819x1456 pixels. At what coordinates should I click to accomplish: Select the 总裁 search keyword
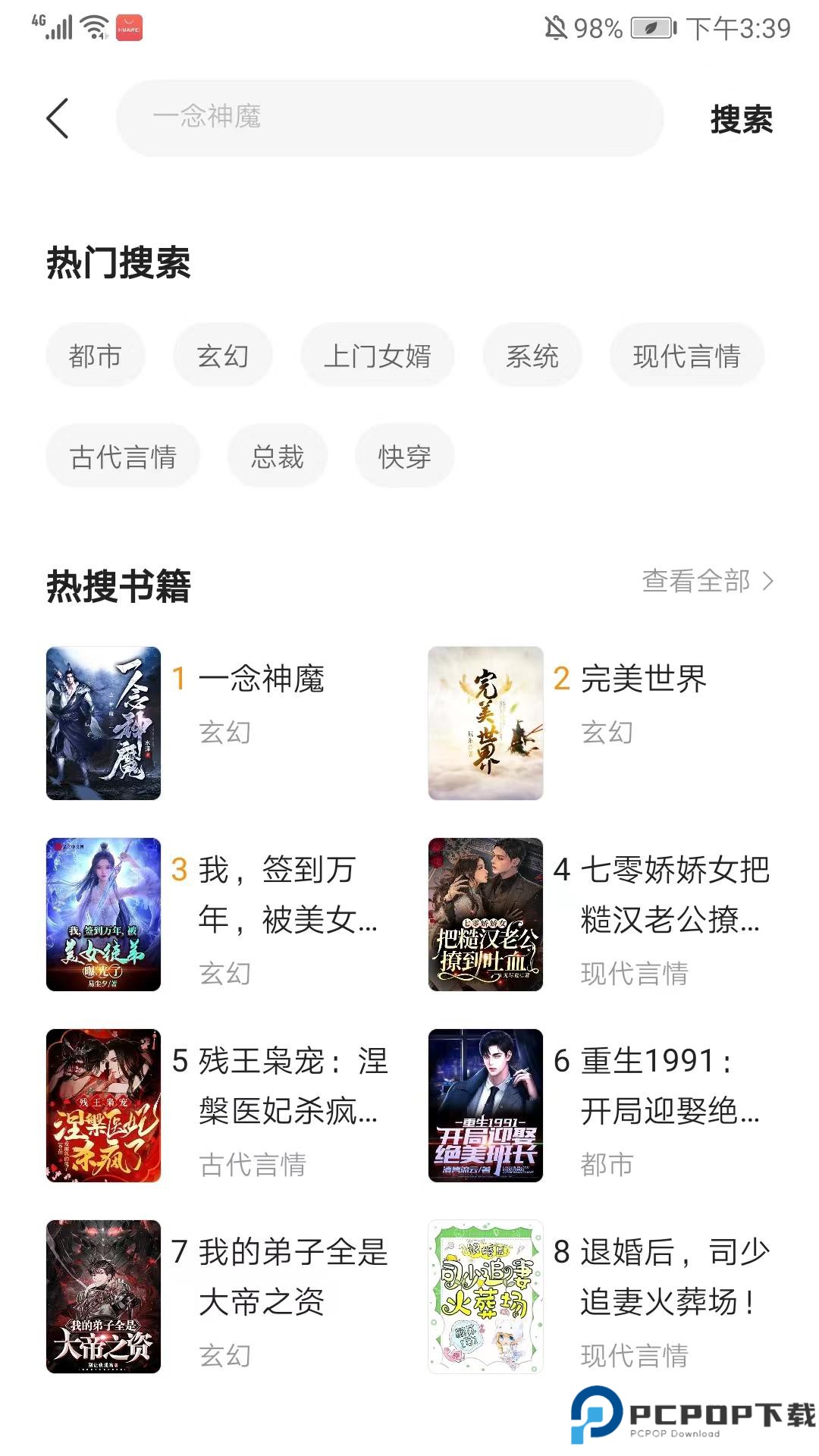click(x=278, y=455)
